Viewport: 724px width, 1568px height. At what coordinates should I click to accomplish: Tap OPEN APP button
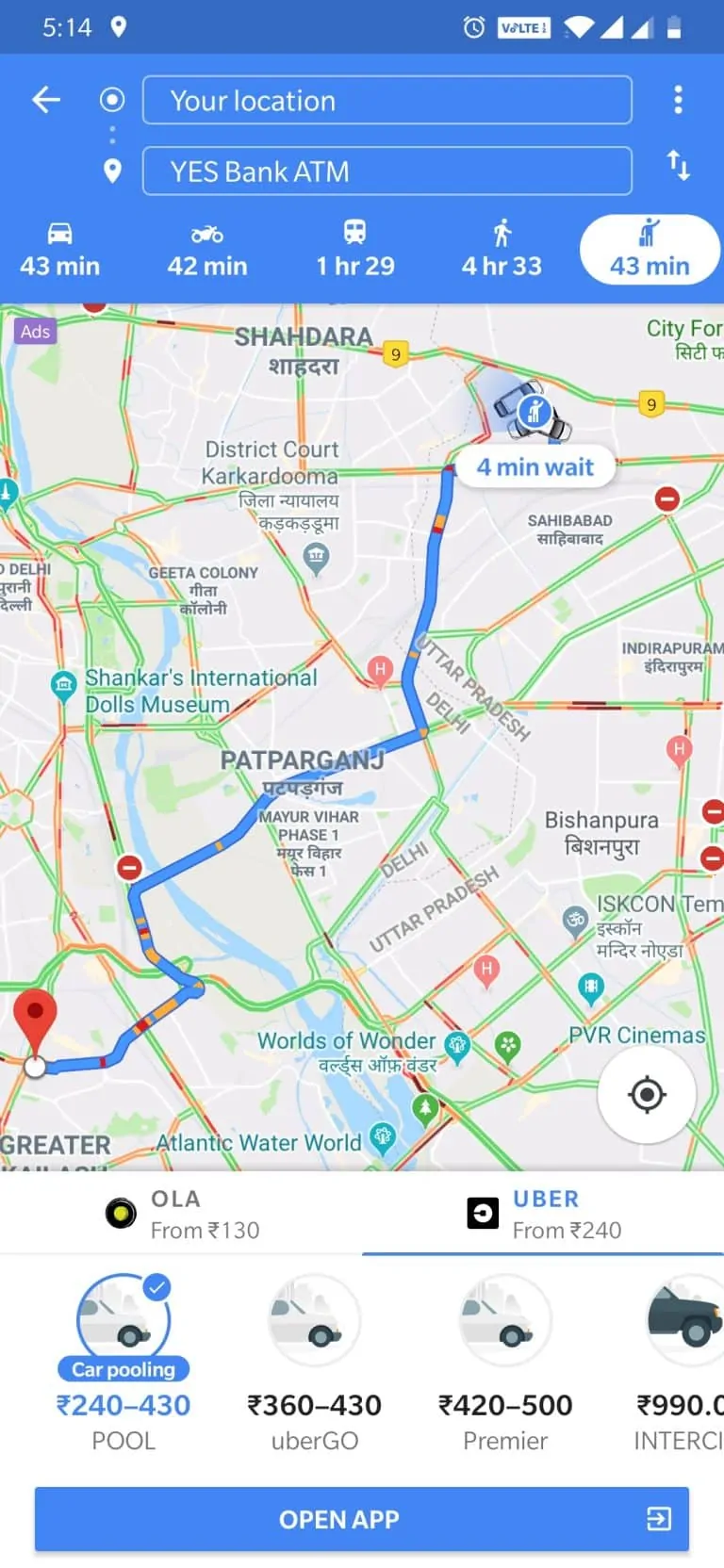coord(362,1519)
